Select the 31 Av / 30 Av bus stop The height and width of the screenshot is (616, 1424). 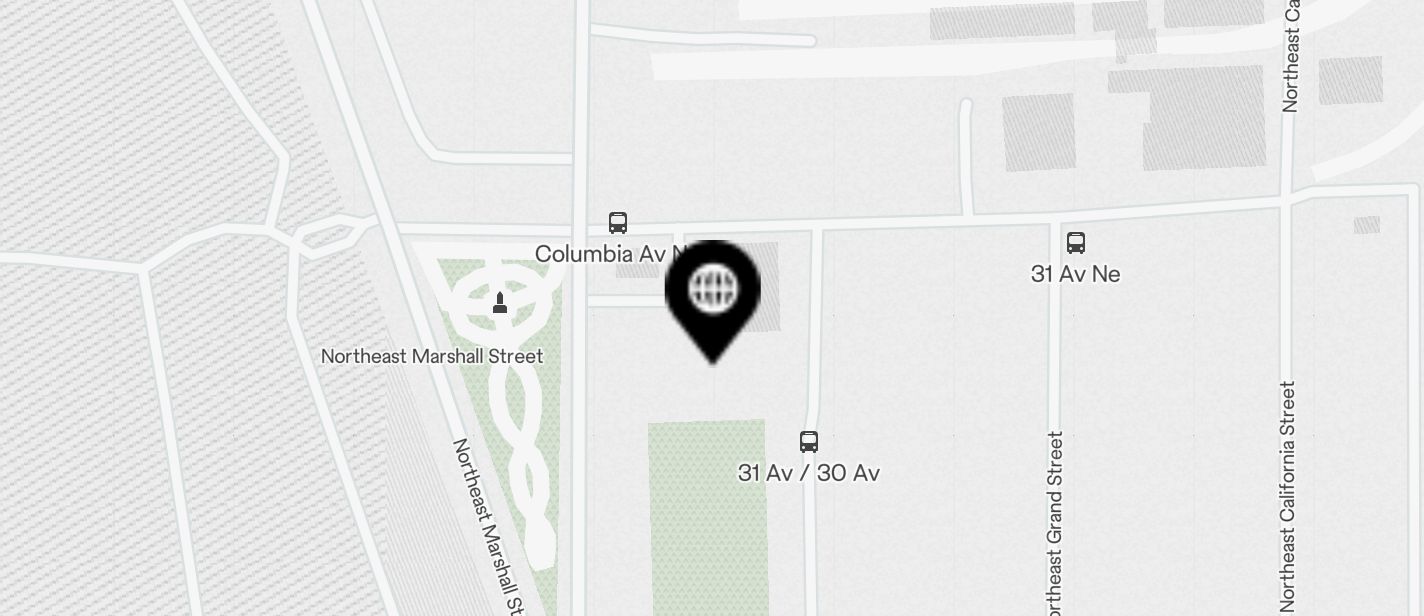point(809,442)
